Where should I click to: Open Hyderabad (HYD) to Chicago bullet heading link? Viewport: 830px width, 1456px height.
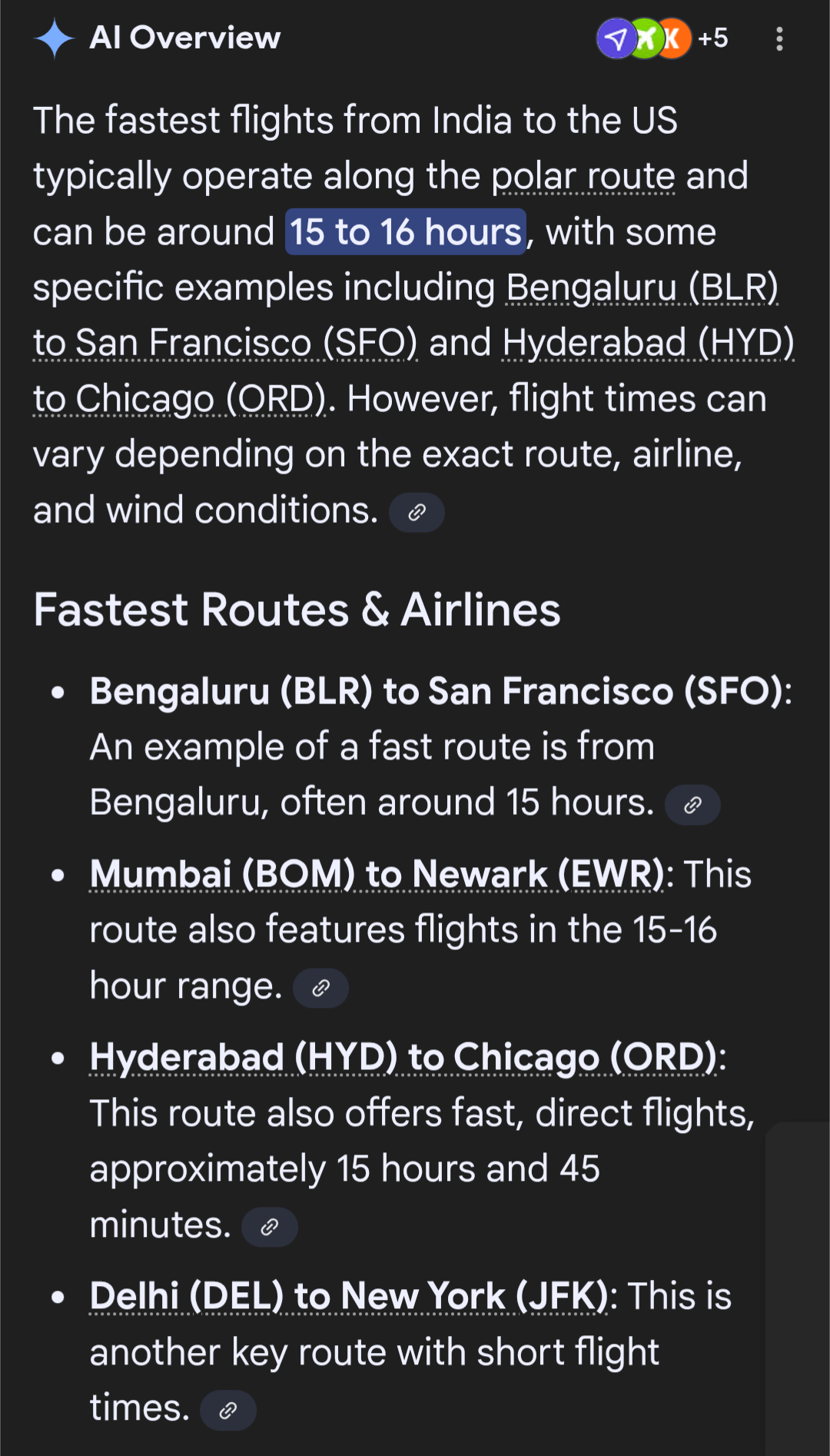coord(403,1058)
